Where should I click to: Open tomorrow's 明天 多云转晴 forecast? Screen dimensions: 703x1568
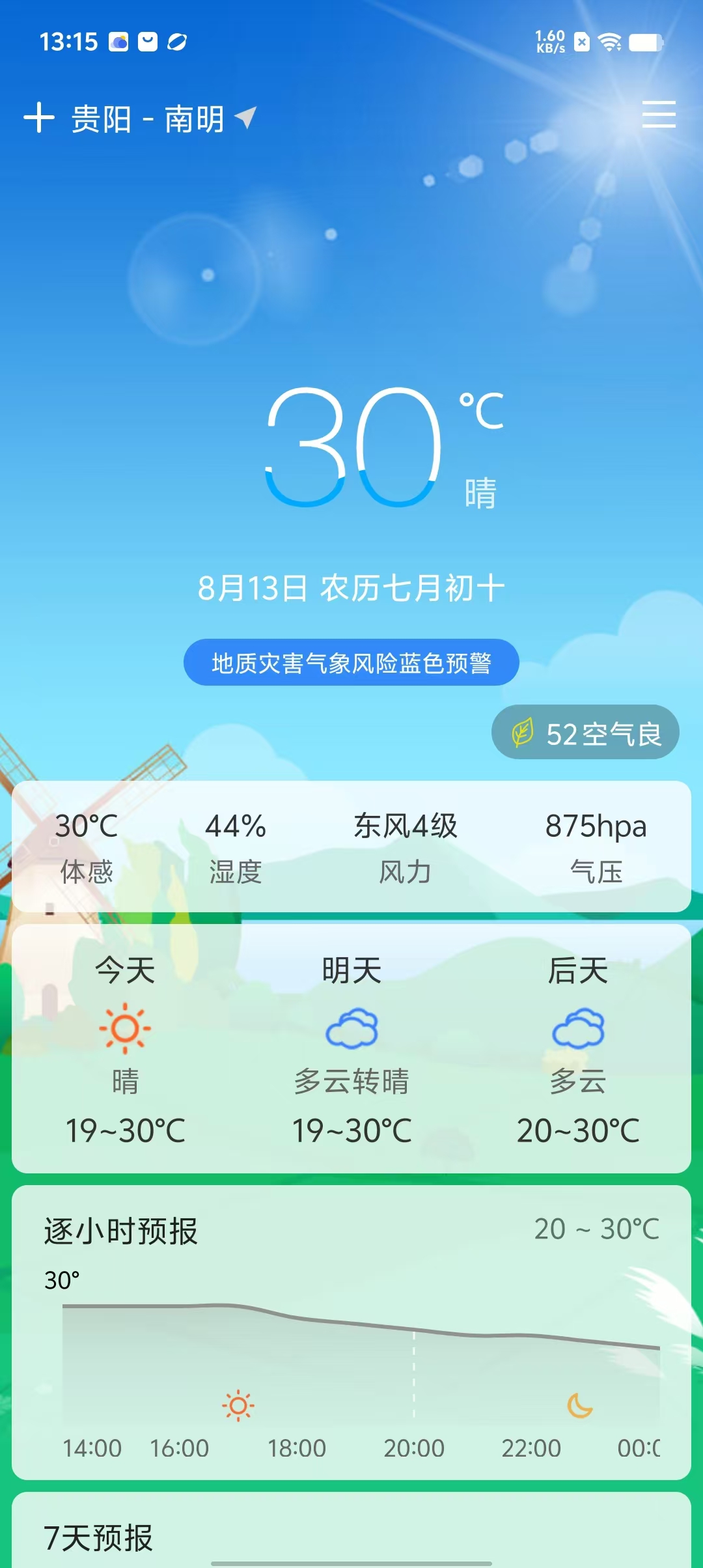click(351, 1050)
